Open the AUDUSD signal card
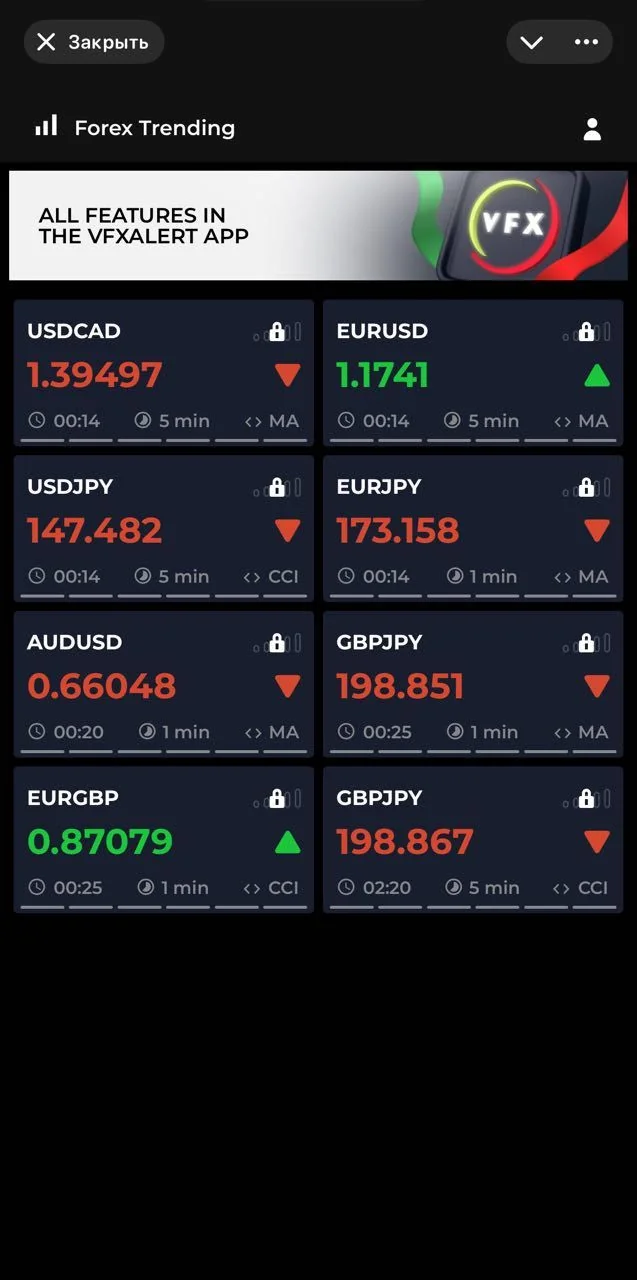Screen dimensions: 637x1280 coord(164,684)
